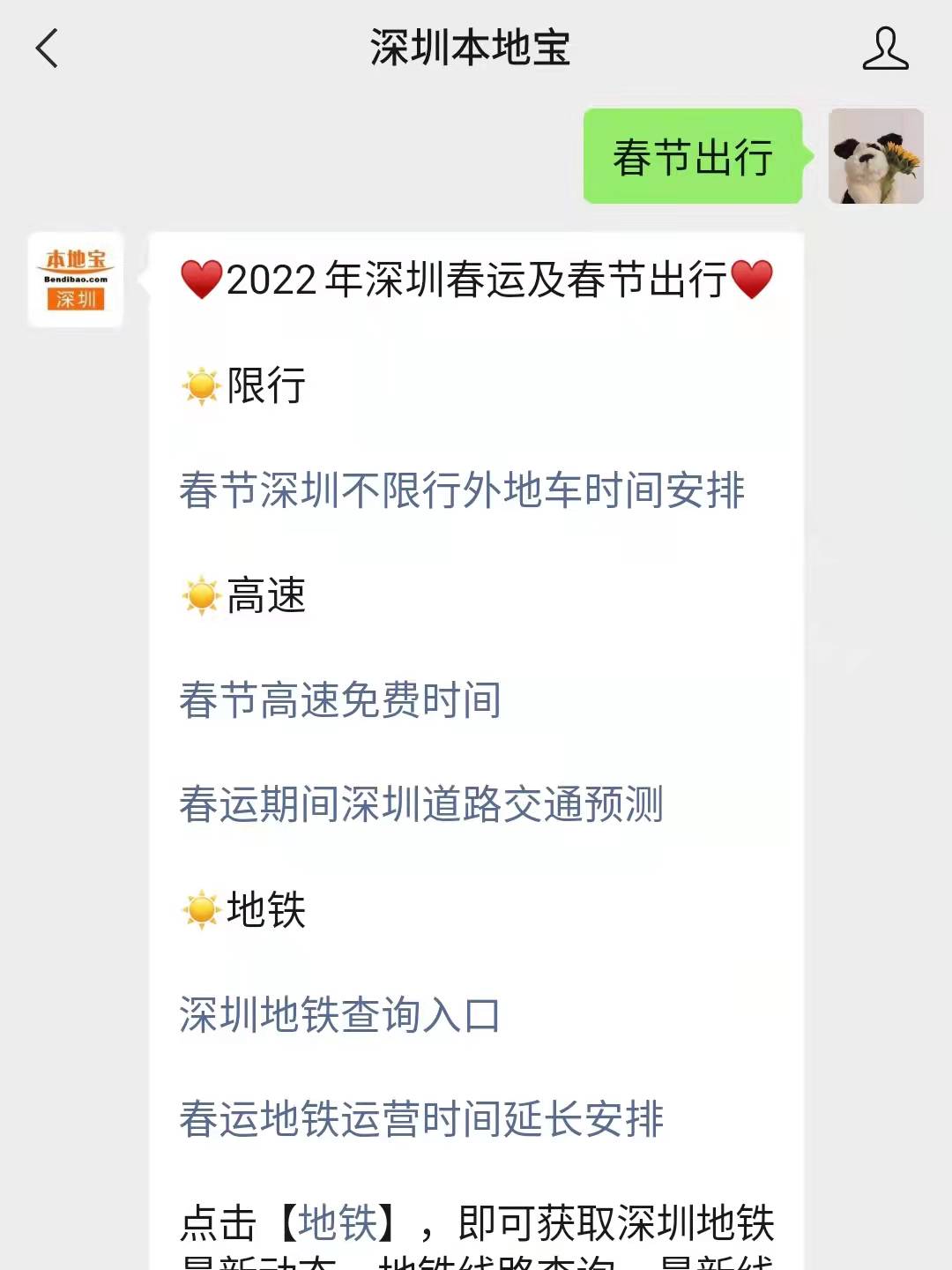Image resolution: width=952 pixels, height=1270 pixels.
Task: Tap the 地铁 keyword link in brackets
Action: coord(338,1223)
